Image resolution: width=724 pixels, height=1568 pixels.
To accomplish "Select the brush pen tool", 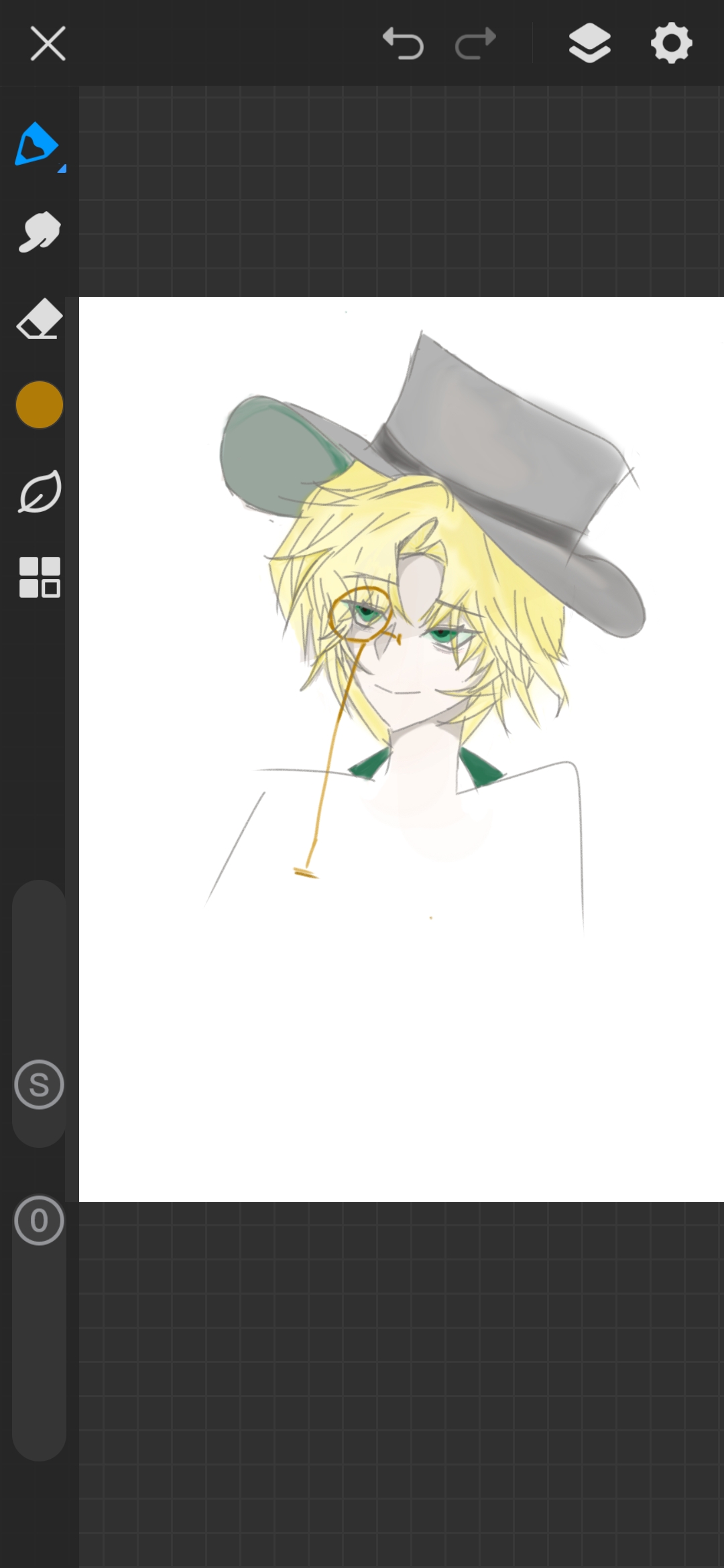I will click(x=38, y=145).
